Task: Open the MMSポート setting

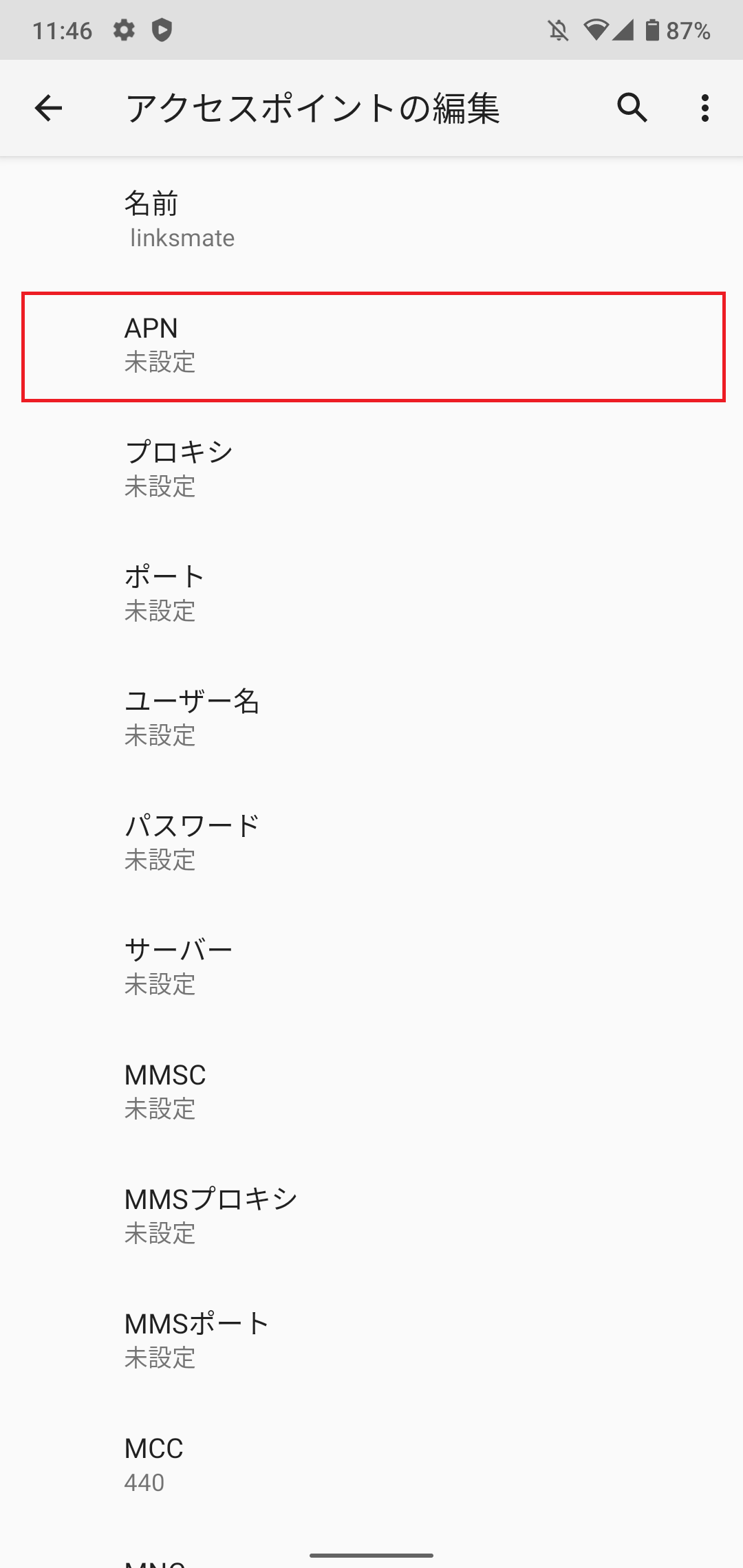Action: click(371, 1340)
